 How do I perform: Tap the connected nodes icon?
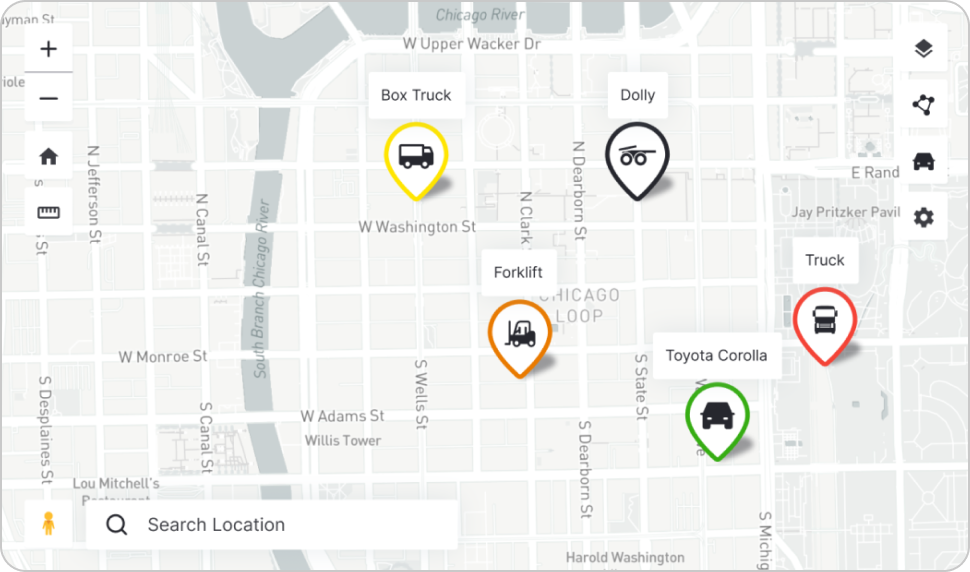click(923, 105)
